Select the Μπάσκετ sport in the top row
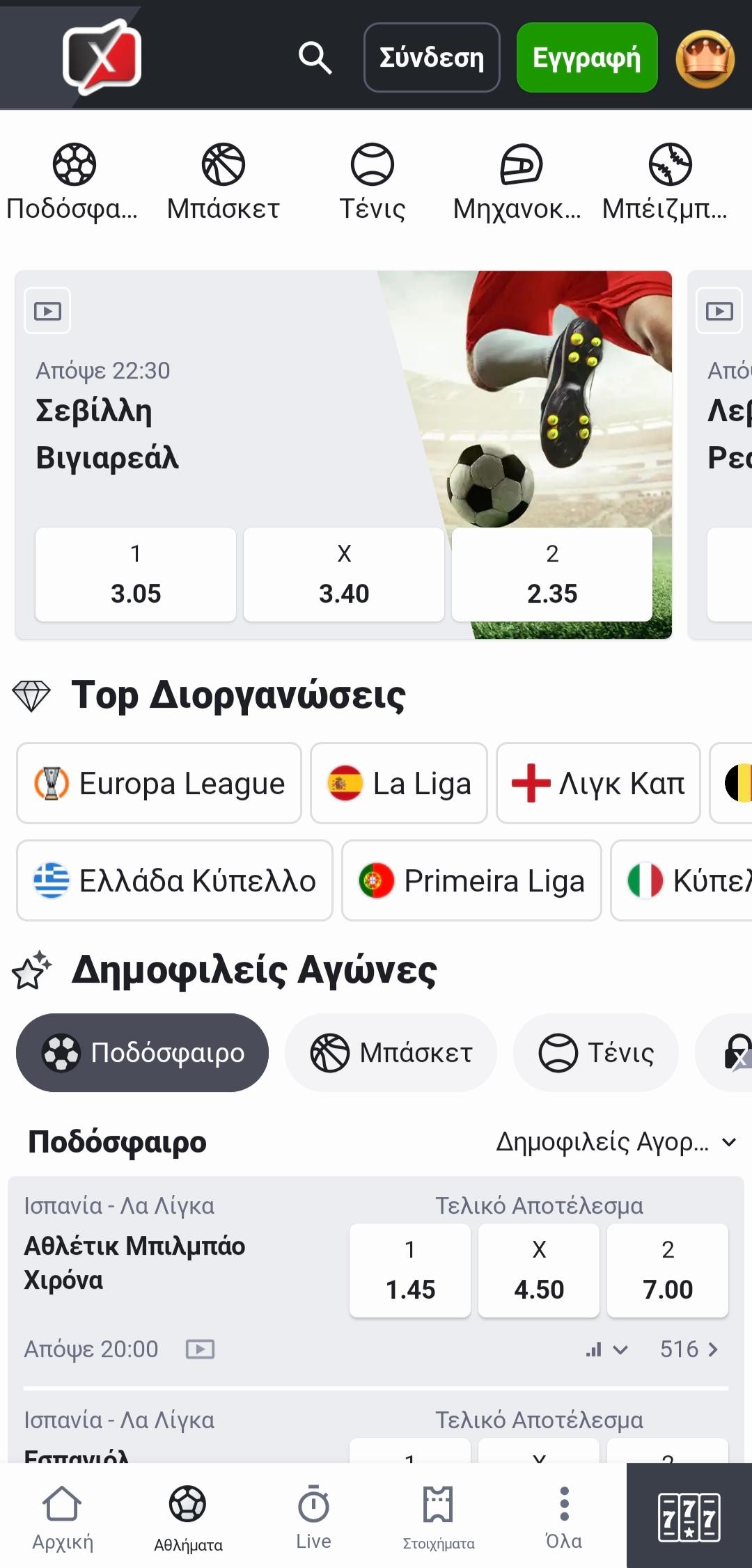The height and width of the screenshot is (1568, 752). [223, 181]
